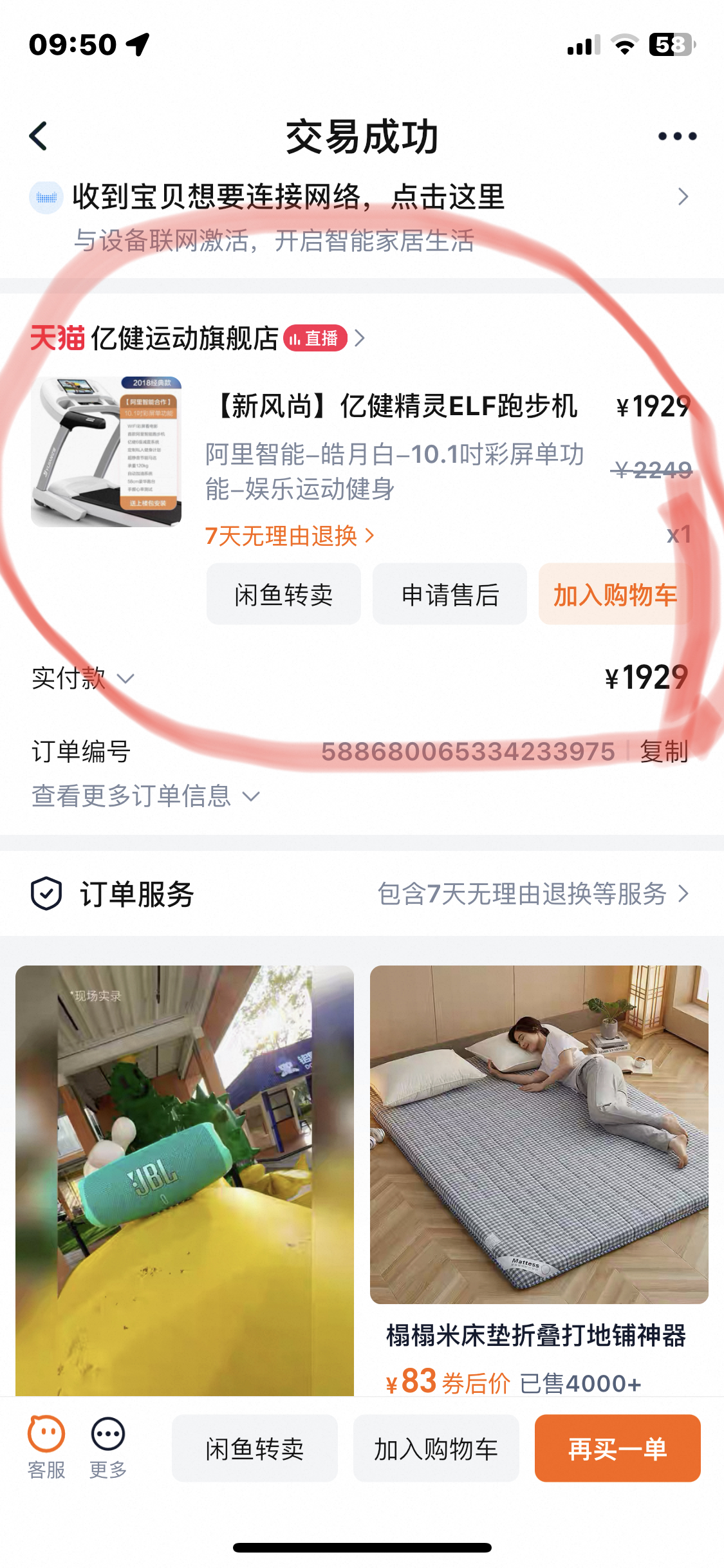The image size is (724, 1568).
Task: Open the connect-device-to-network banner
Action: (360, 216)
